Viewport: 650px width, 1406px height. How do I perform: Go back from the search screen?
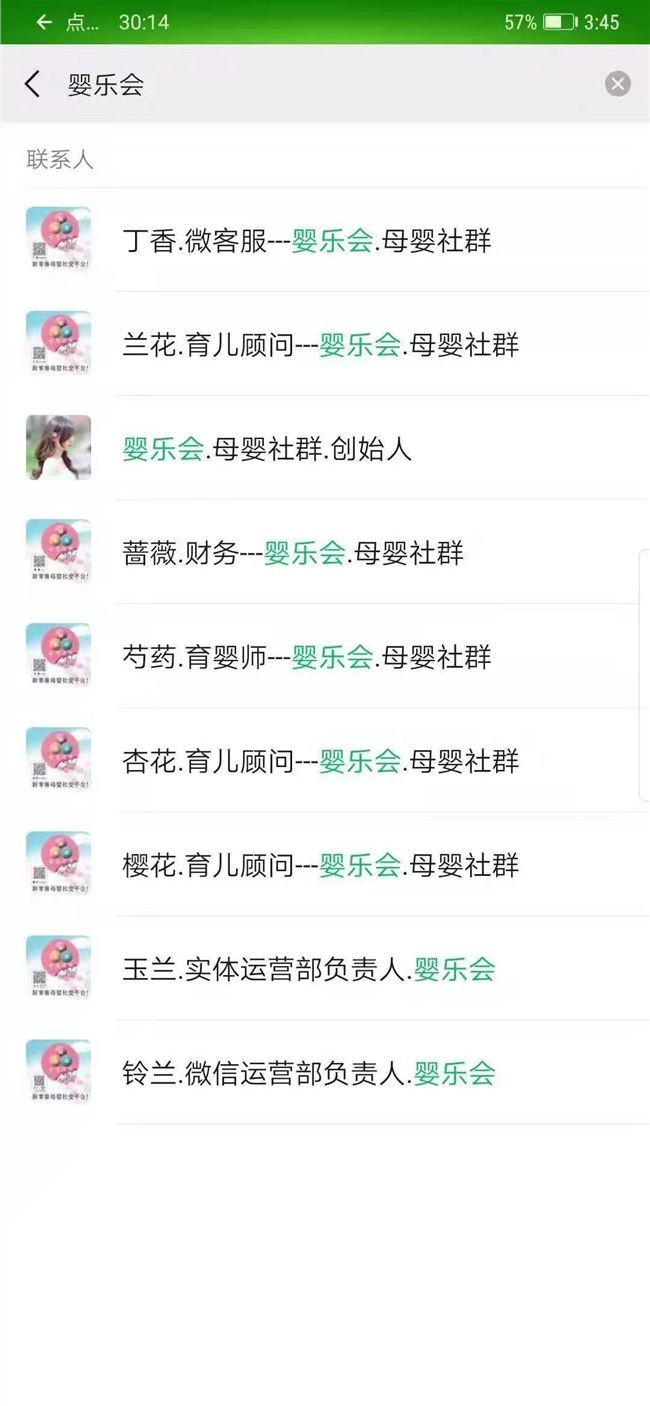click(x=33, y=85)
